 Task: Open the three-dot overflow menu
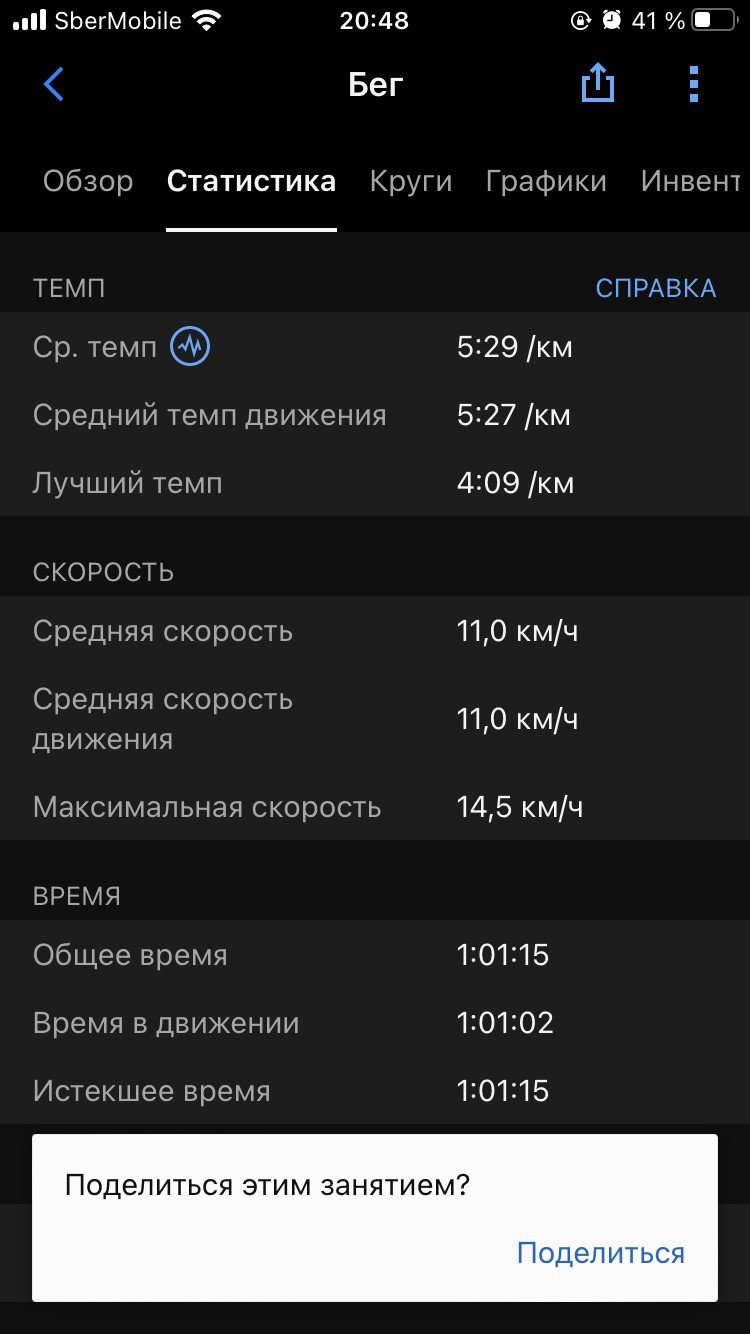pyautogui.click(x=694, y=85)
